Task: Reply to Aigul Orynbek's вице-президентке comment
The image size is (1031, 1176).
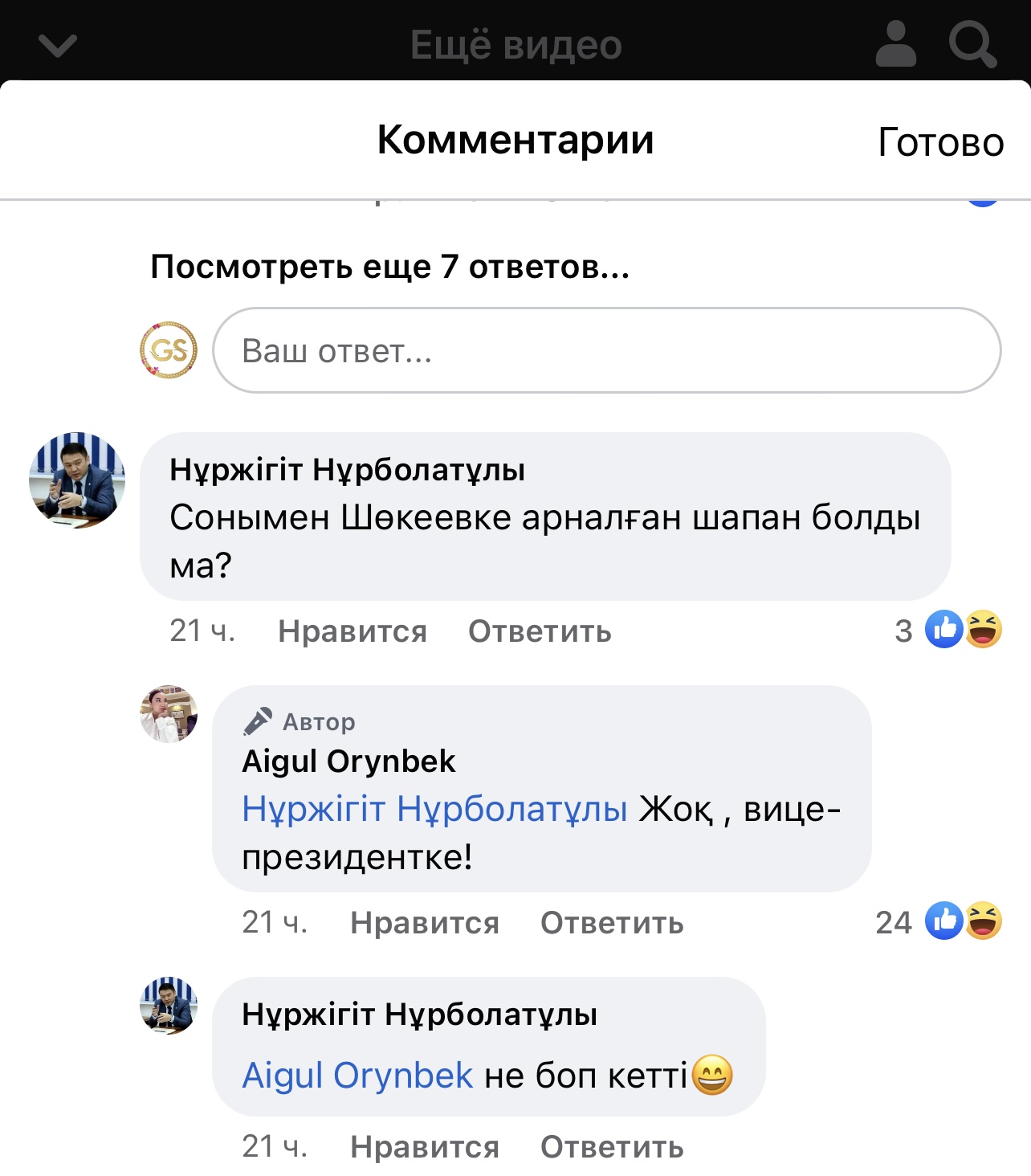Action: point(612,923)
